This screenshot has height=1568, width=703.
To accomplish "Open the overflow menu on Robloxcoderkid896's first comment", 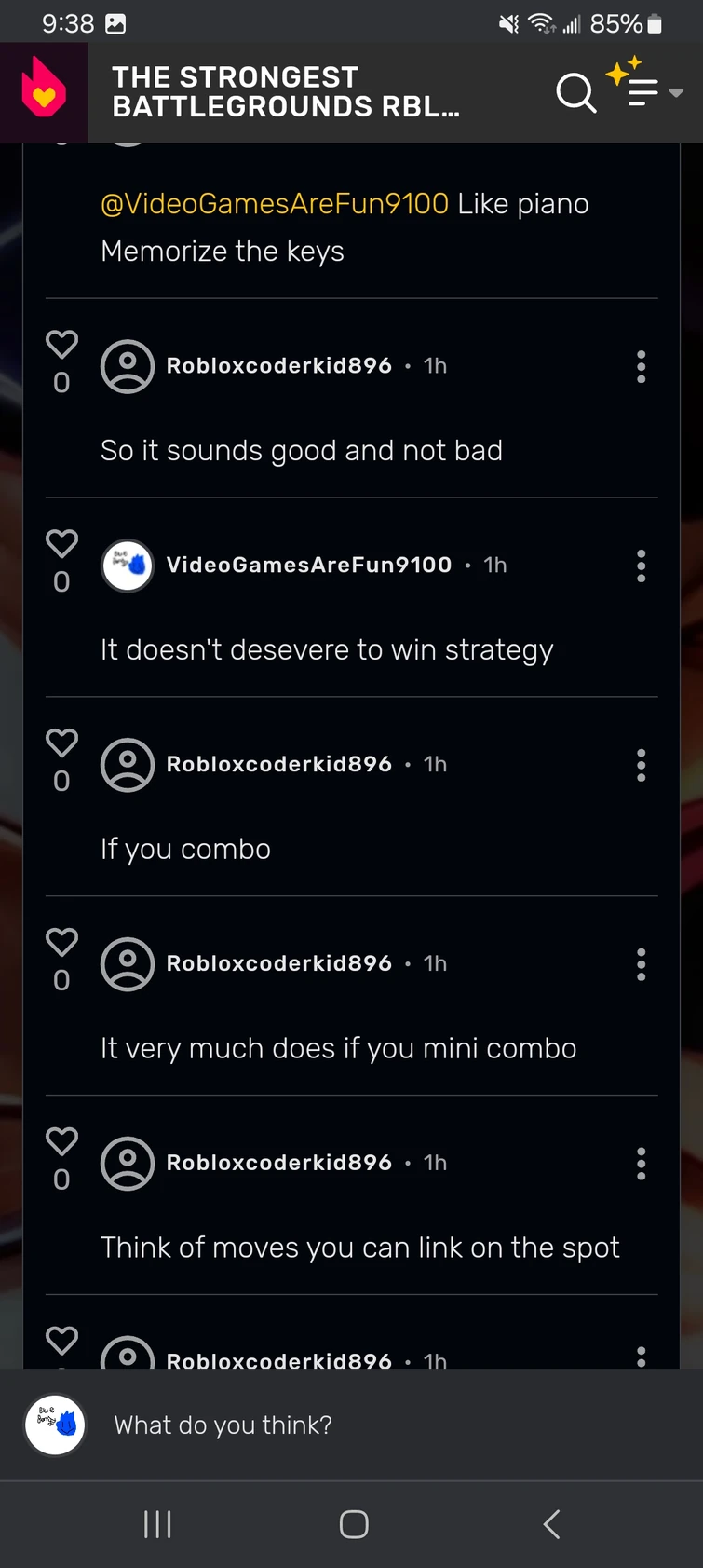I will (x=641, y=366).
